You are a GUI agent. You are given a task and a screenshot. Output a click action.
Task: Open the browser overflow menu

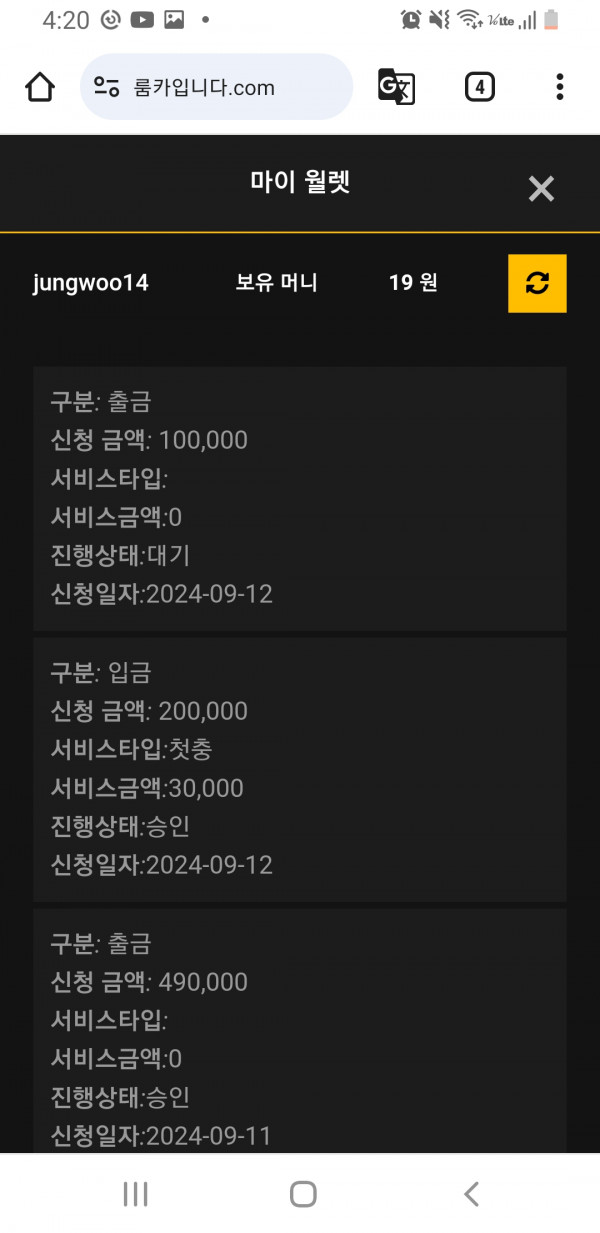560,87
